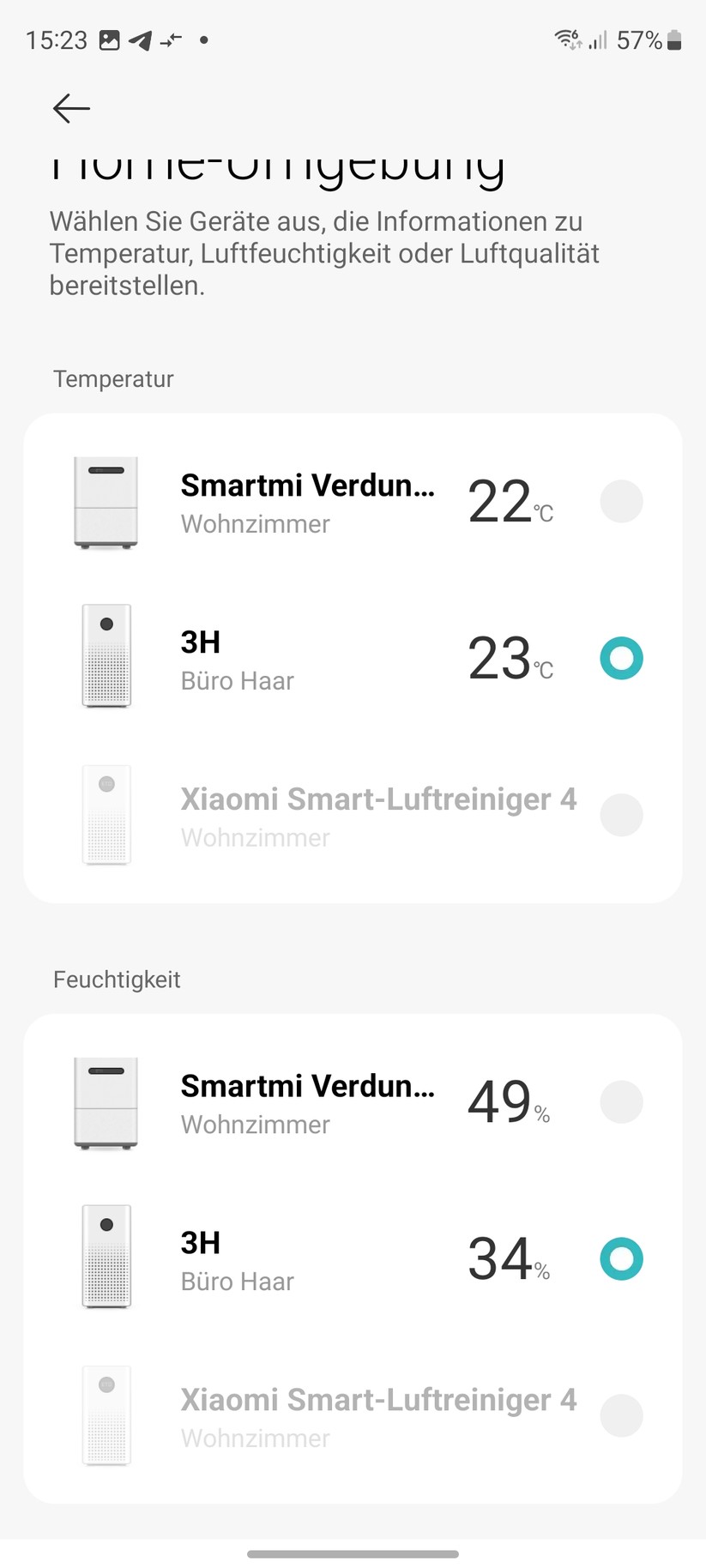Click the 3H air purifier icon under Temperatur
This screenshot has width=706, height=1568.
[106, 658]
